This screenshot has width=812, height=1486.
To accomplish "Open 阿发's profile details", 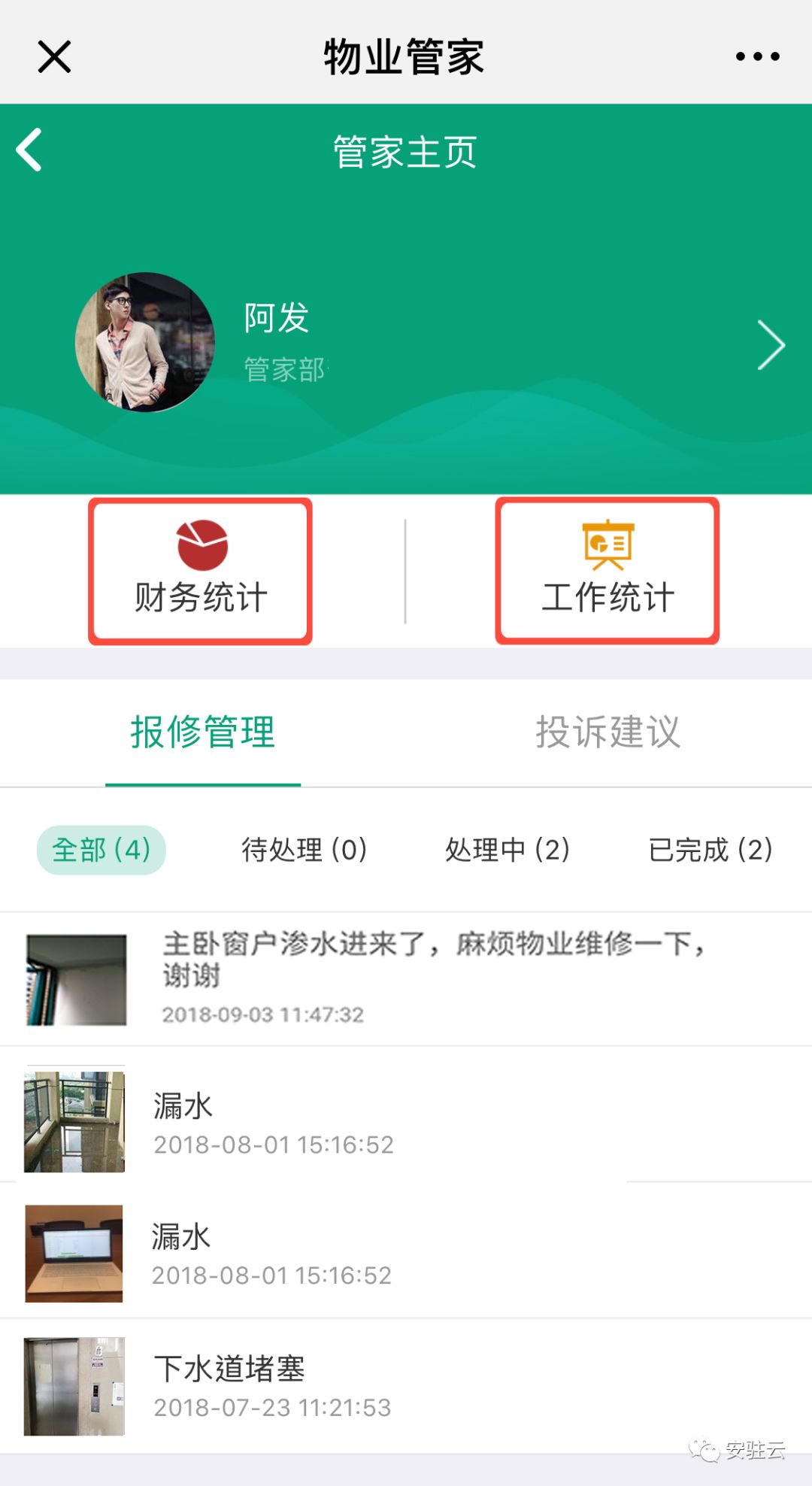I will tap(771, 345).
